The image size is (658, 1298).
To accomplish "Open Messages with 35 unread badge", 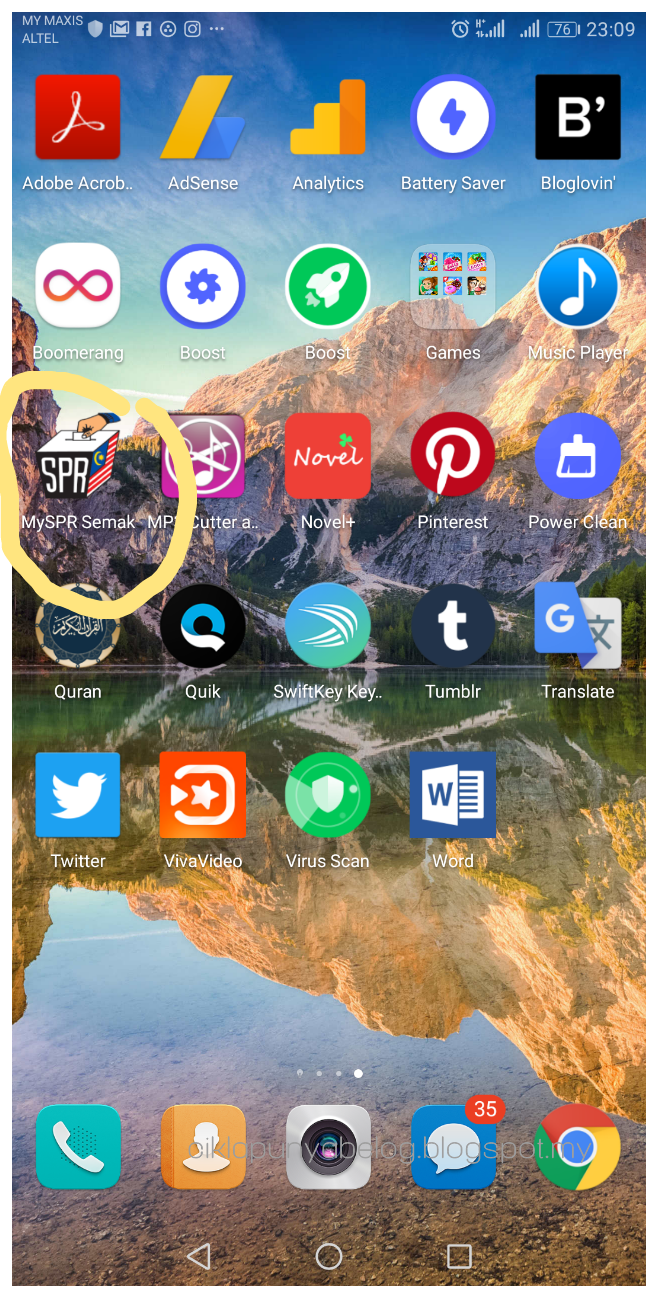I will point(453,1147).
